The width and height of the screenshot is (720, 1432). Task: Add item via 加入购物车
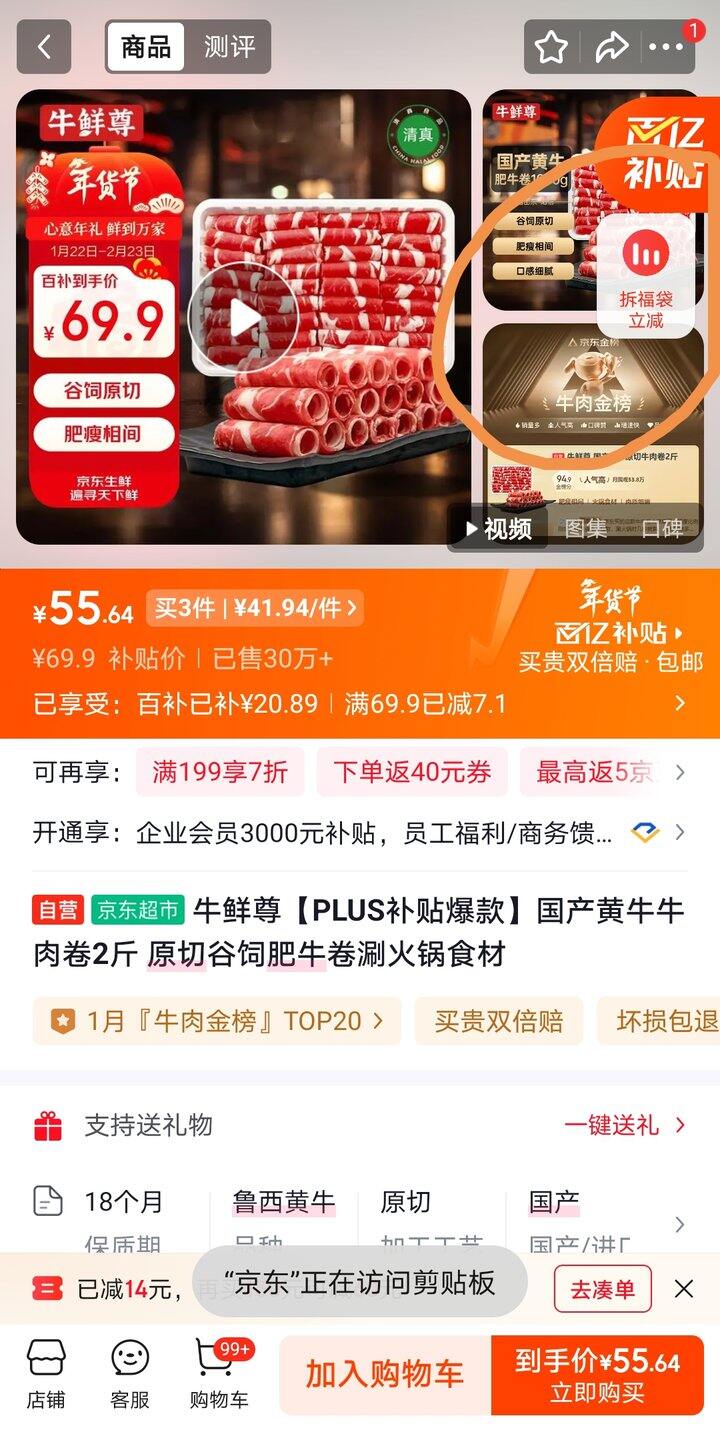[385, 1374]
